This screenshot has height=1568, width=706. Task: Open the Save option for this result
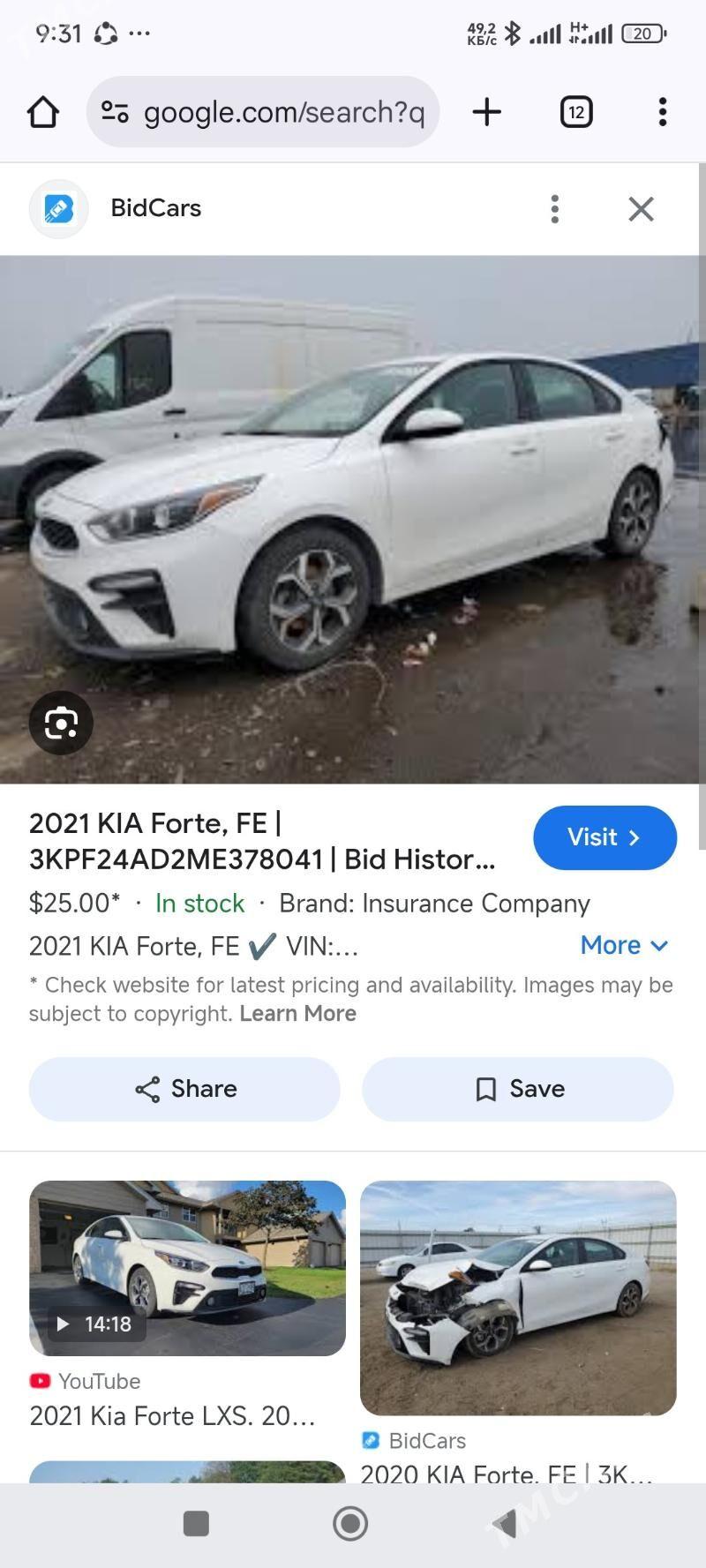tap(517, 1089)
